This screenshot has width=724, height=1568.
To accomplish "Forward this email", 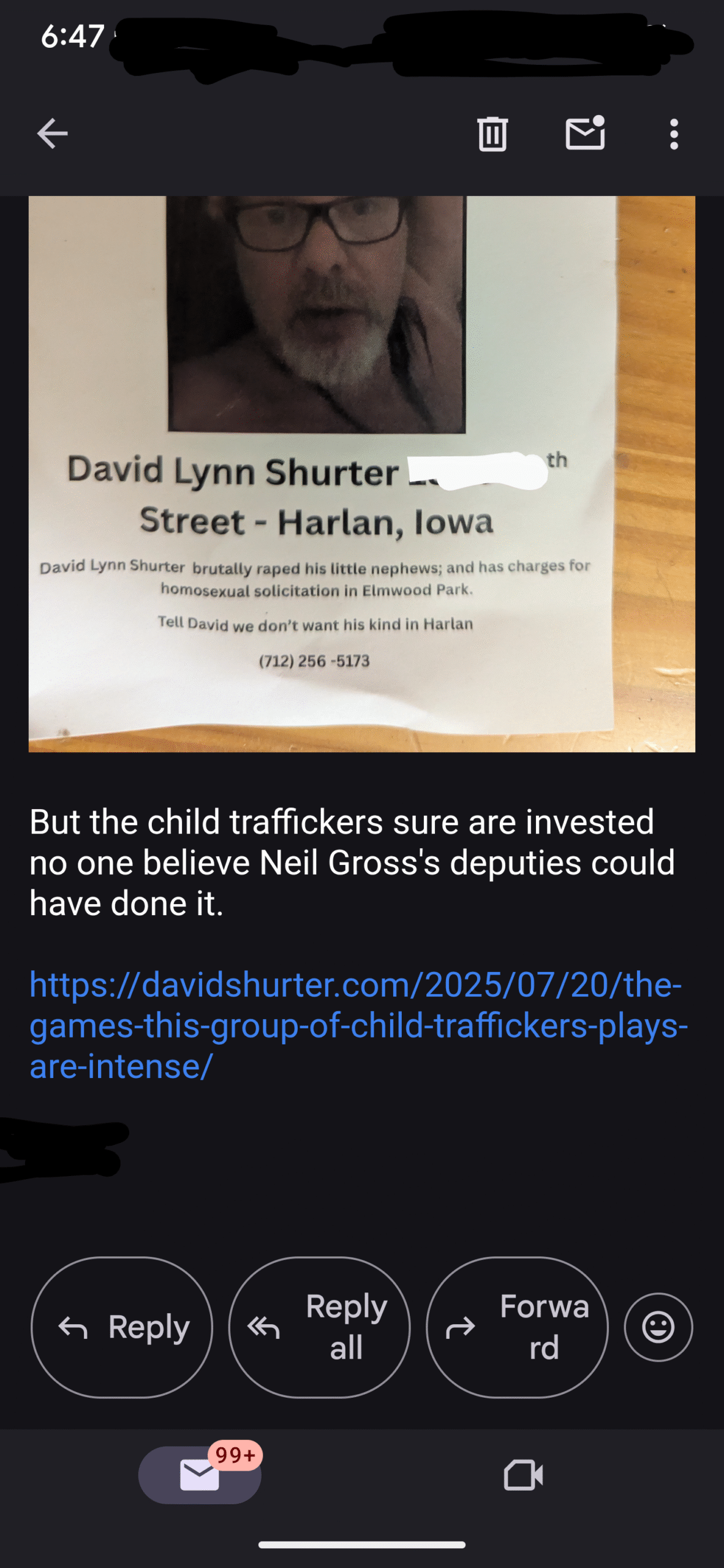I will (518, 1327).
